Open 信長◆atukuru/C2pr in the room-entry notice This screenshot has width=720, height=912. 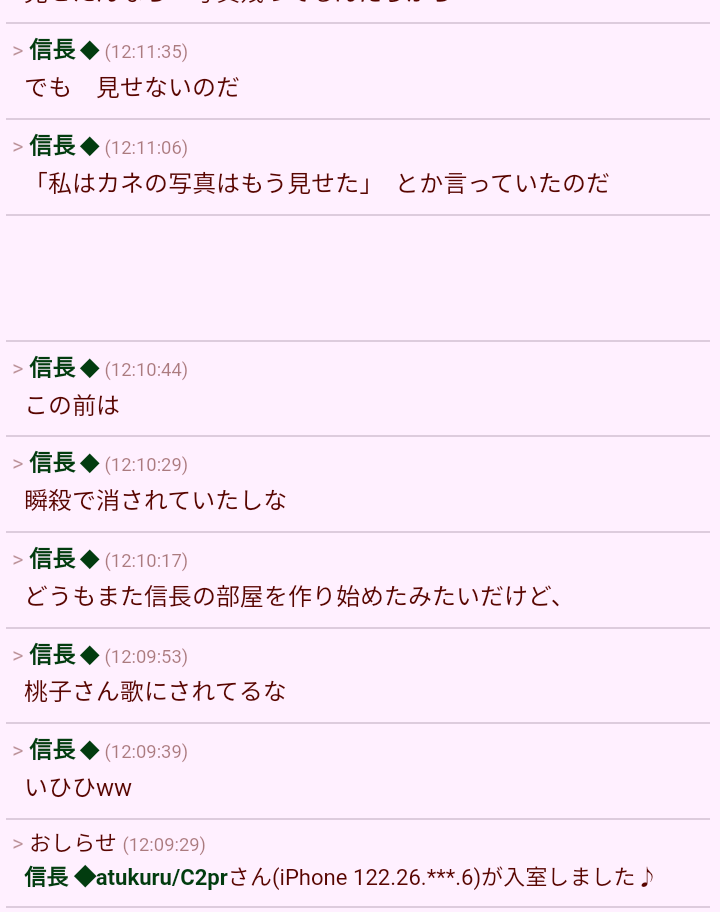(126, 878)
